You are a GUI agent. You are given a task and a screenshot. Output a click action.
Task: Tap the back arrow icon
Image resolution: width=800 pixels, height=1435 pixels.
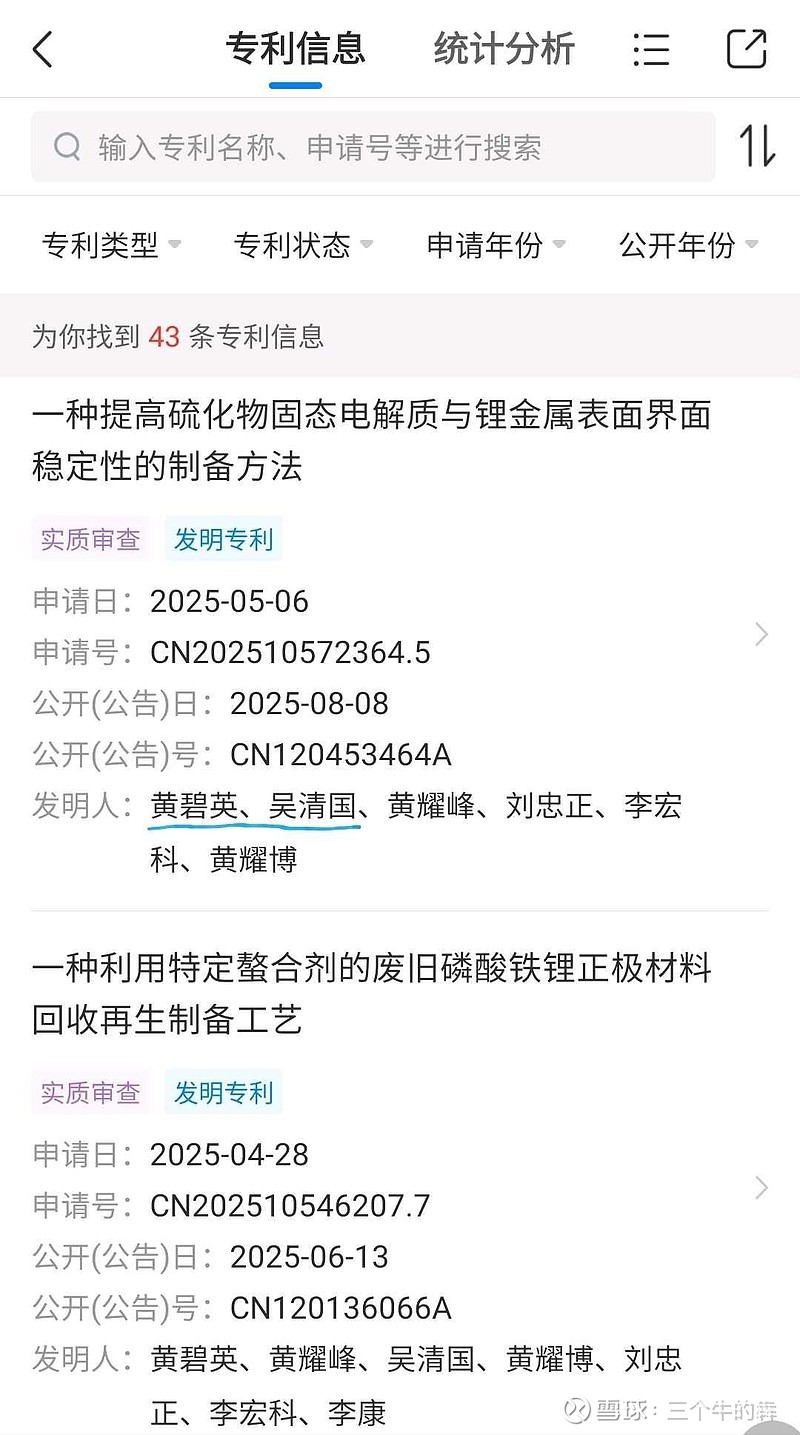tap(42, 48)
